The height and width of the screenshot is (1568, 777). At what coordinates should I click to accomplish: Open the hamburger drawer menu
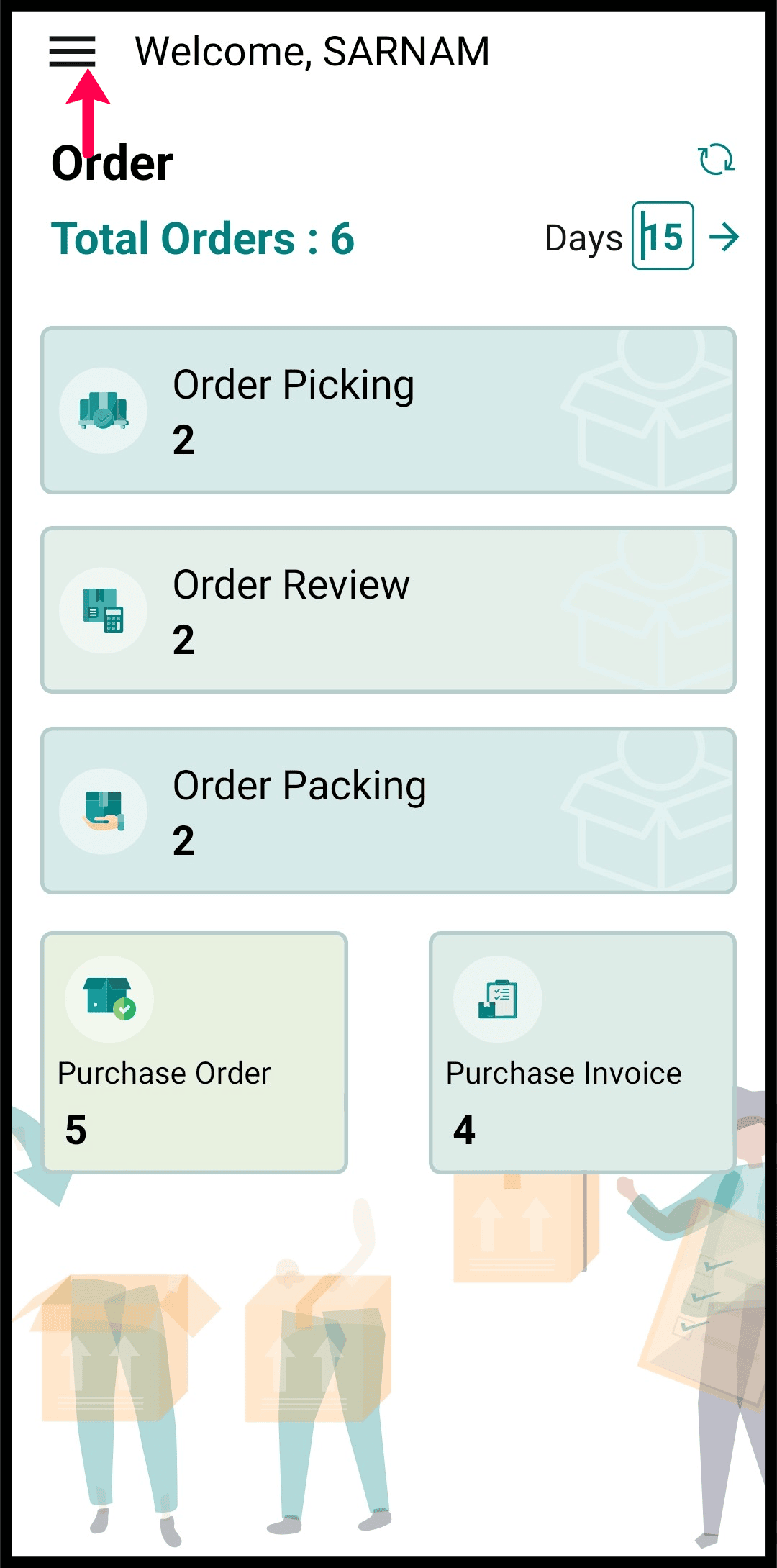tap(72, 51)
